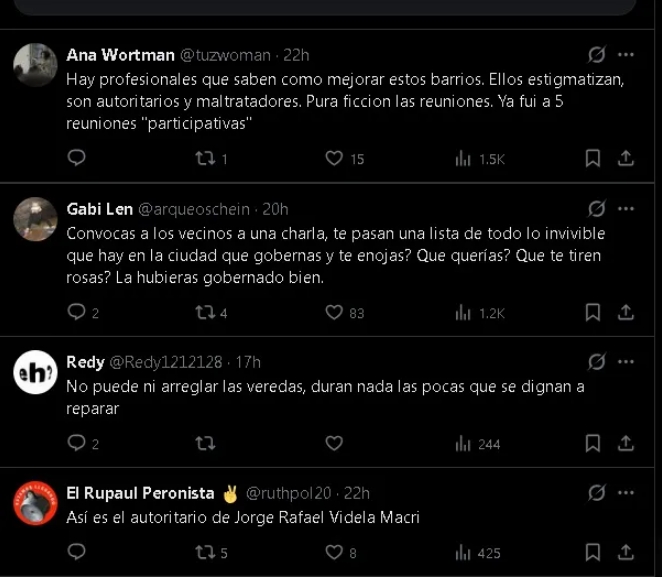Open Grok icon on Redy's tweet
The image size is (662, 577).
click(x=597, y=362)
